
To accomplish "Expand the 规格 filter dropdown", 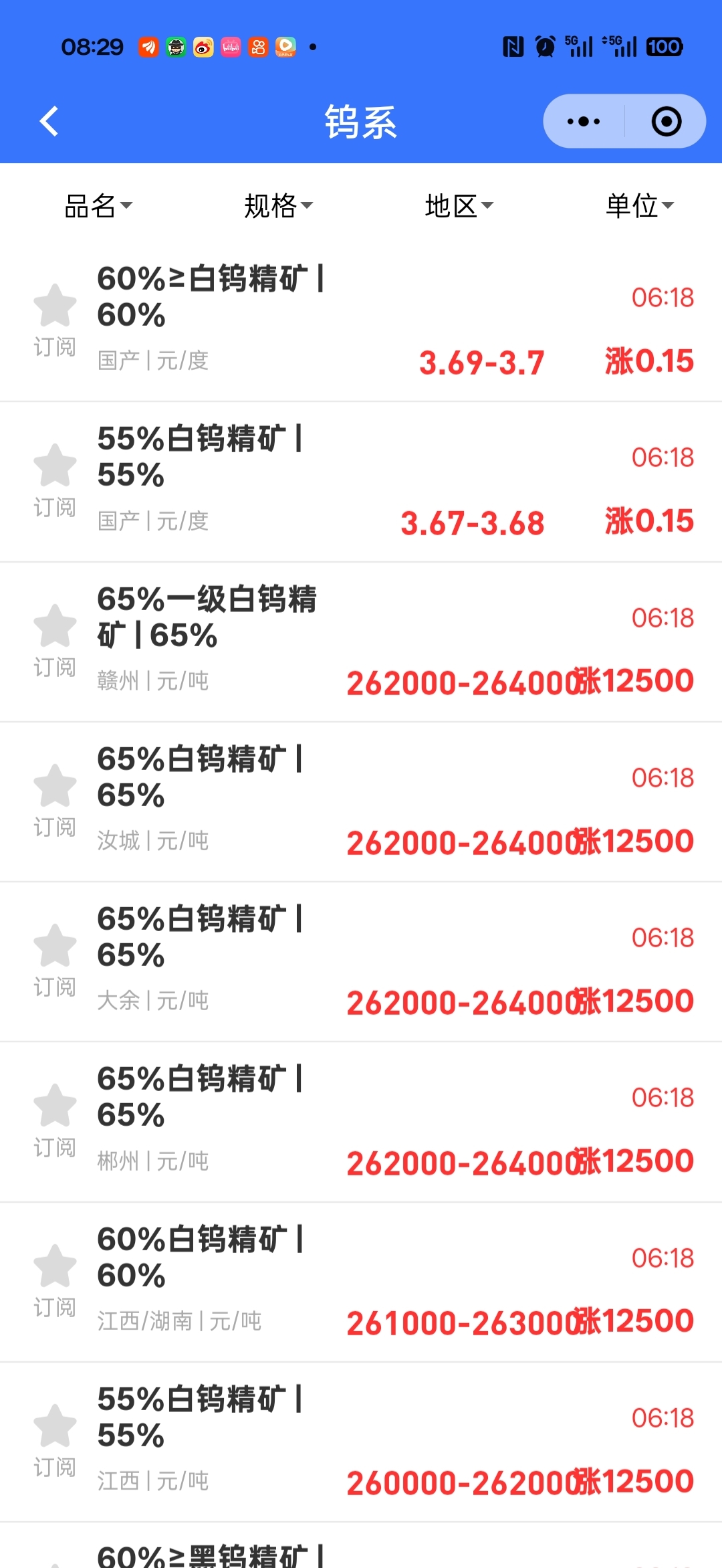I will [279, 205].
